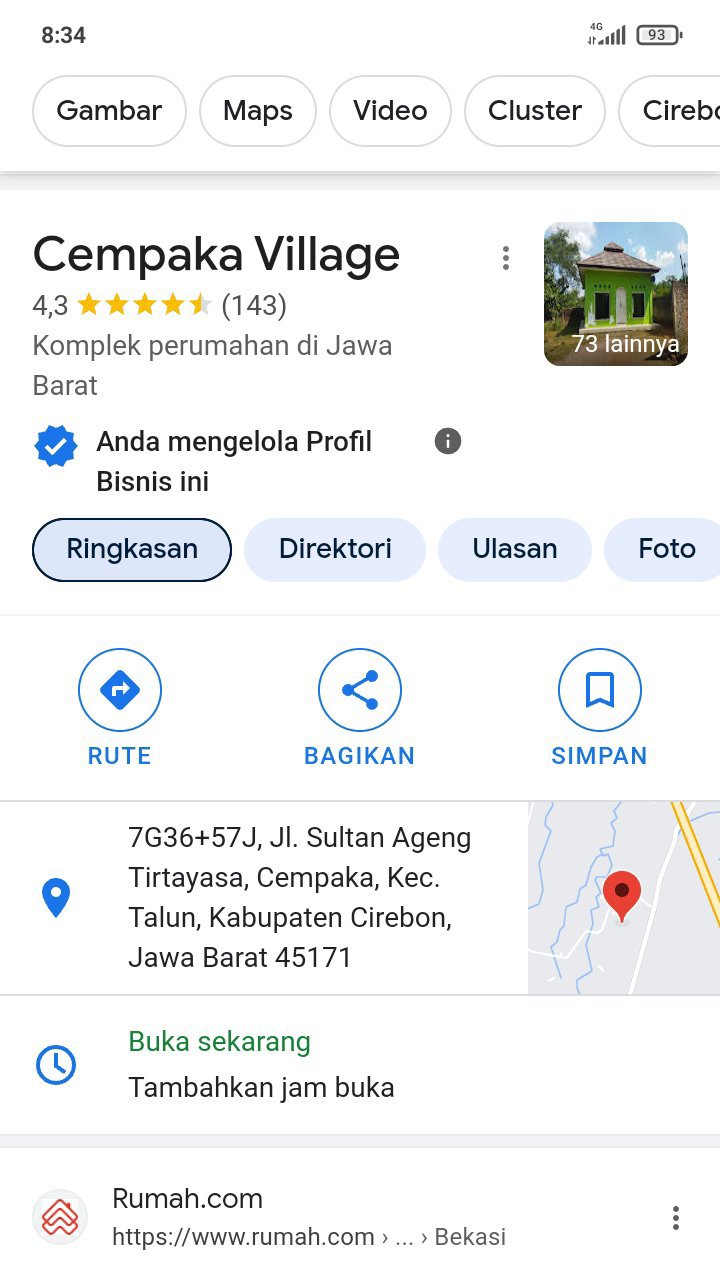
Task: Open overflow menu beside Cempaka Village
Action: coord(506,258)
